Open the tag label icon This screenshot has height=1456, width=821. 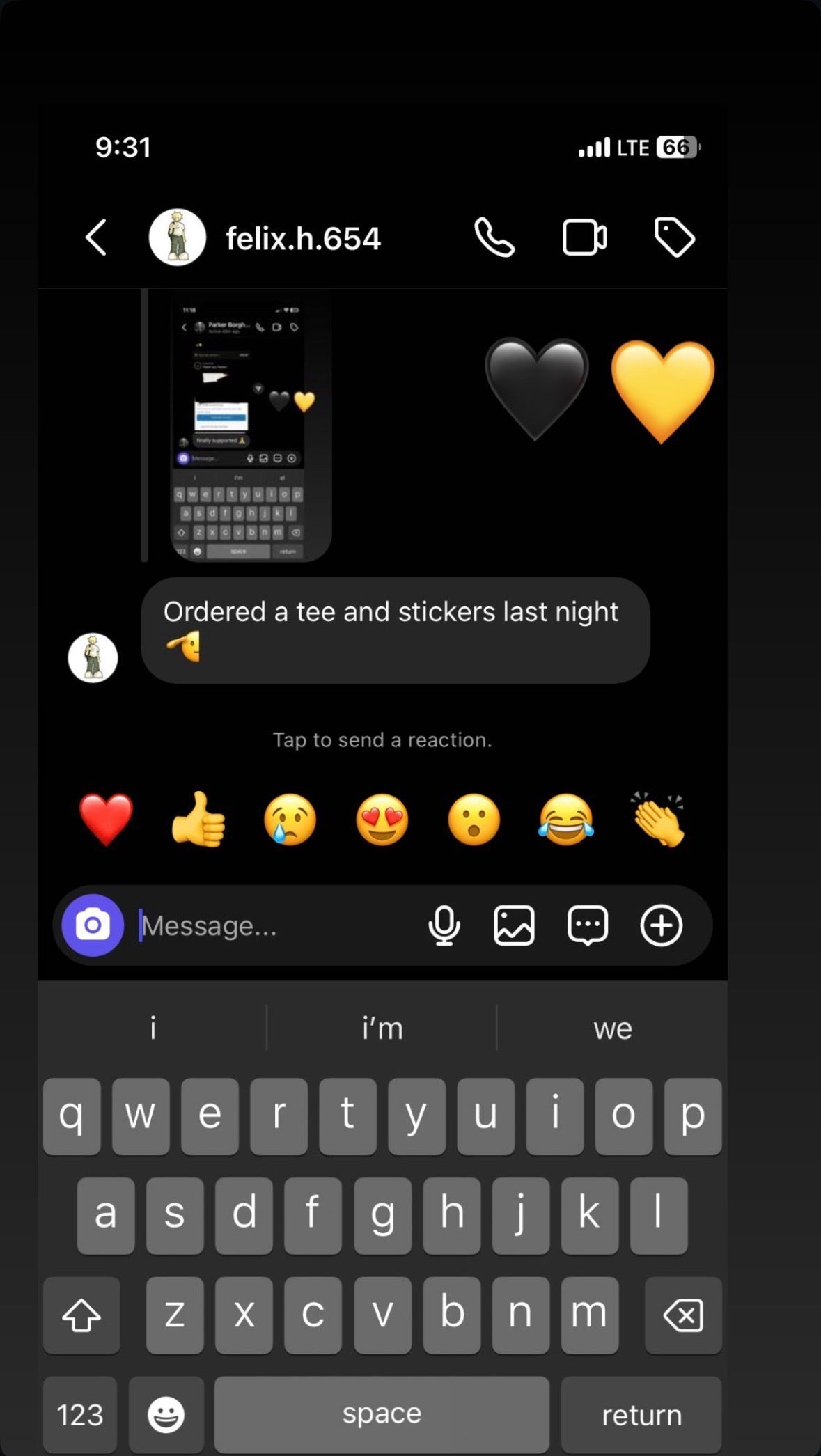click(674, 237)
